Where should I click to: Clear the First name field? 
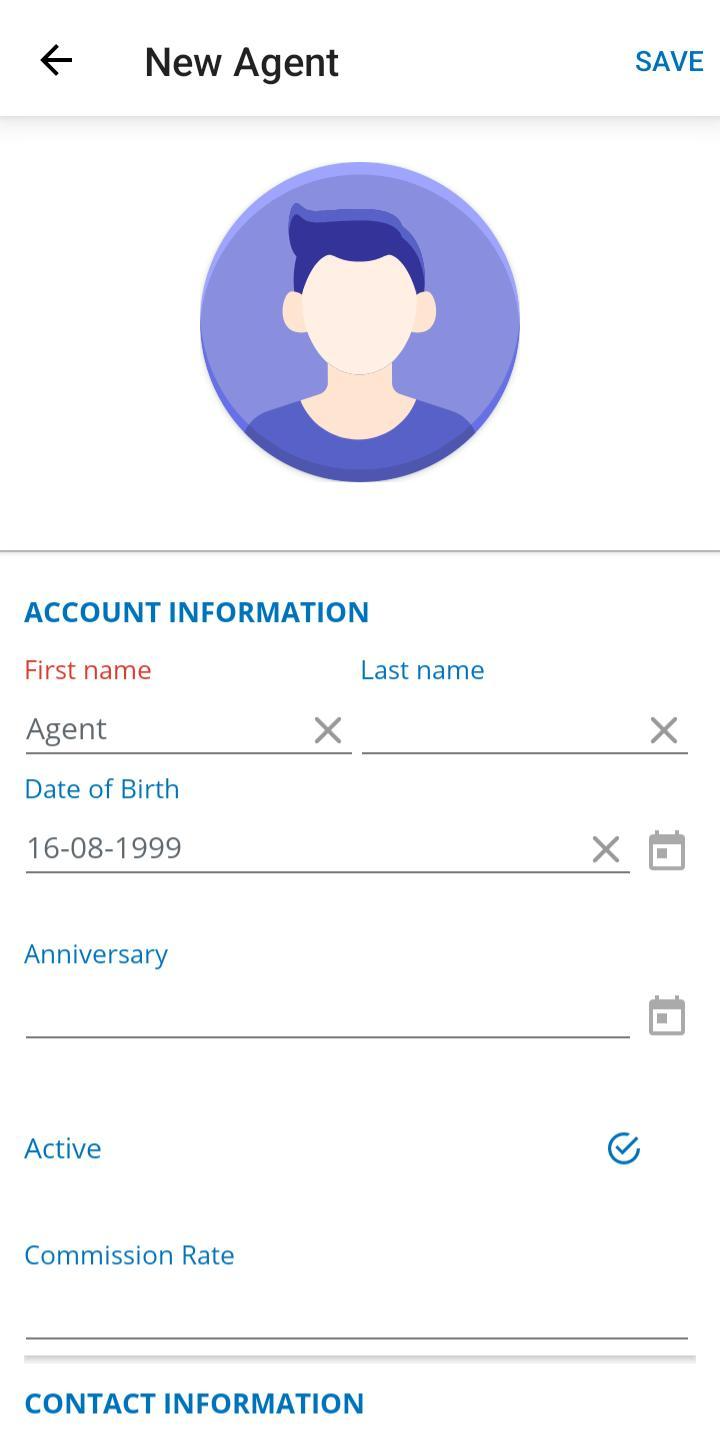[x=328, y=730]
